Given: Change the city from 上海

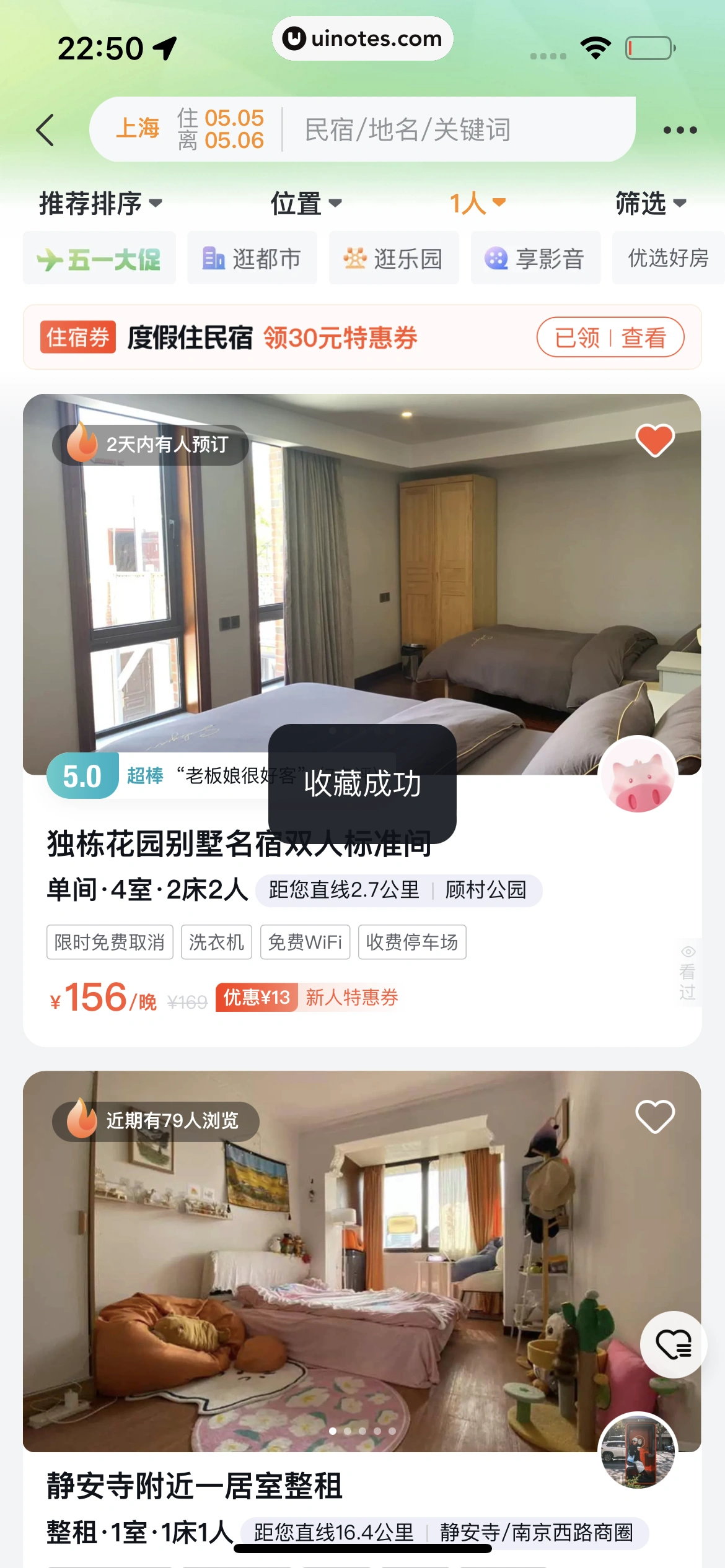Looking at the screenshot, I should (138, 129).
